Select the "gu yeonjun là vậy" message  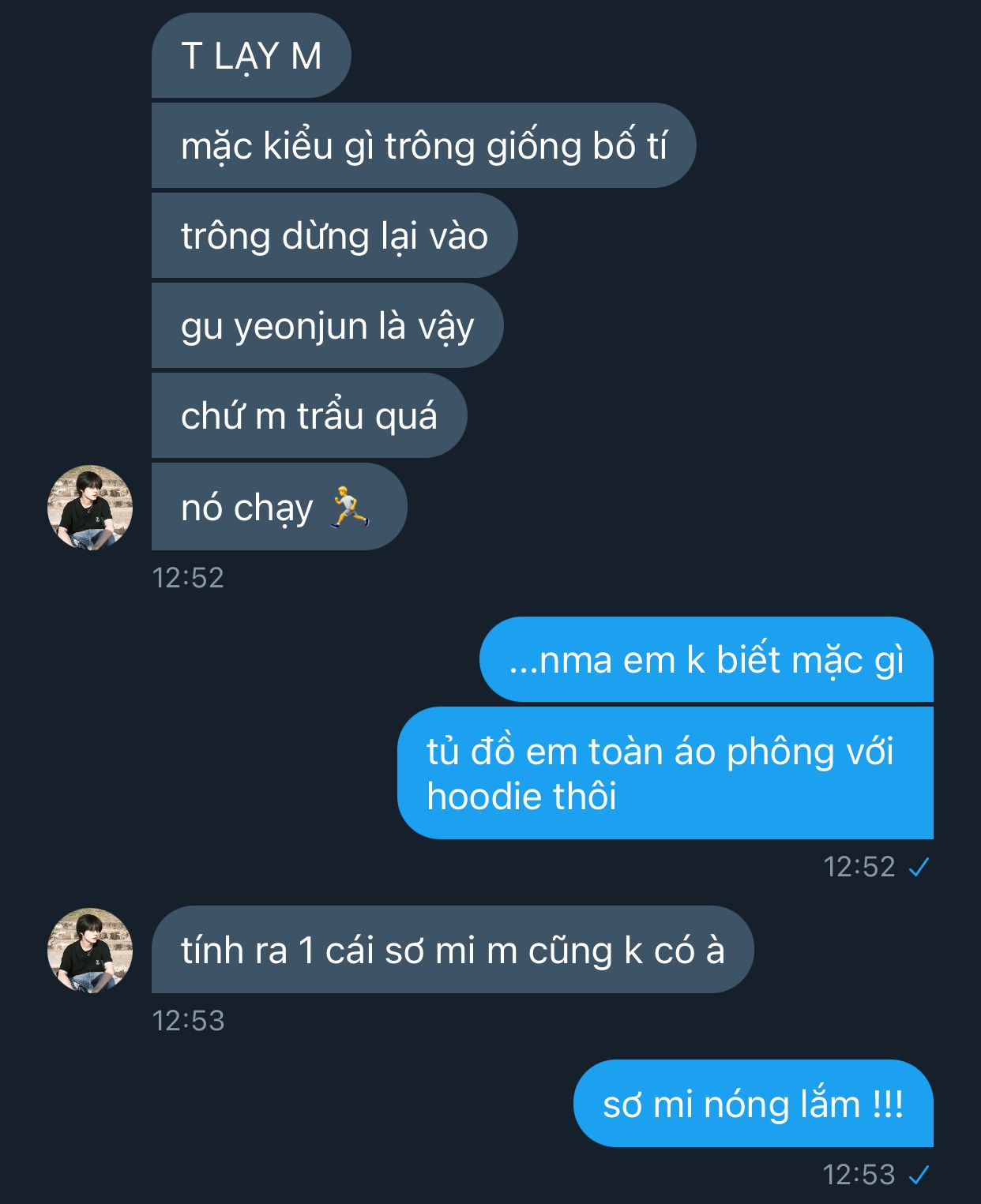[327, 326]
